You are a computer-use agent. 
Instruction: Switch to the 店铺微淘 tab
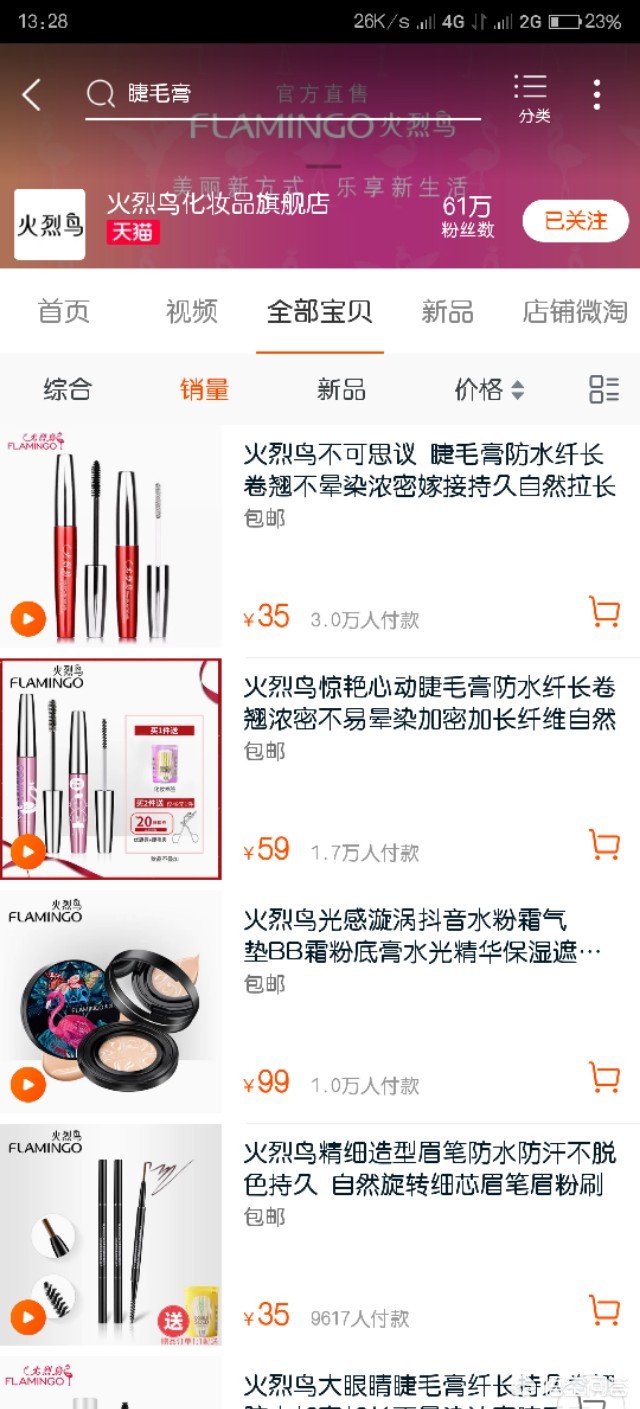[x=575, y=311]
